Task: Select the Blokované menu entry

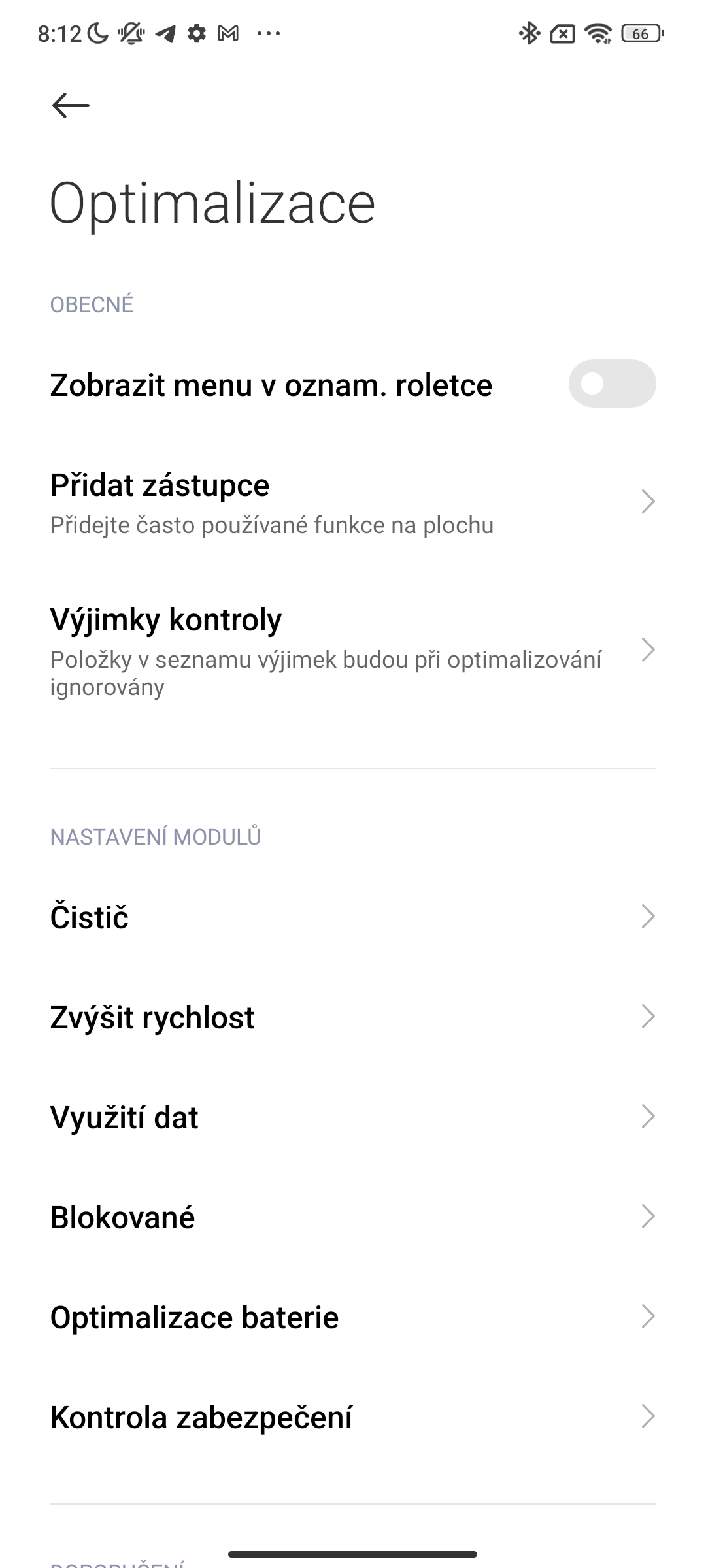Action: 353,1217
